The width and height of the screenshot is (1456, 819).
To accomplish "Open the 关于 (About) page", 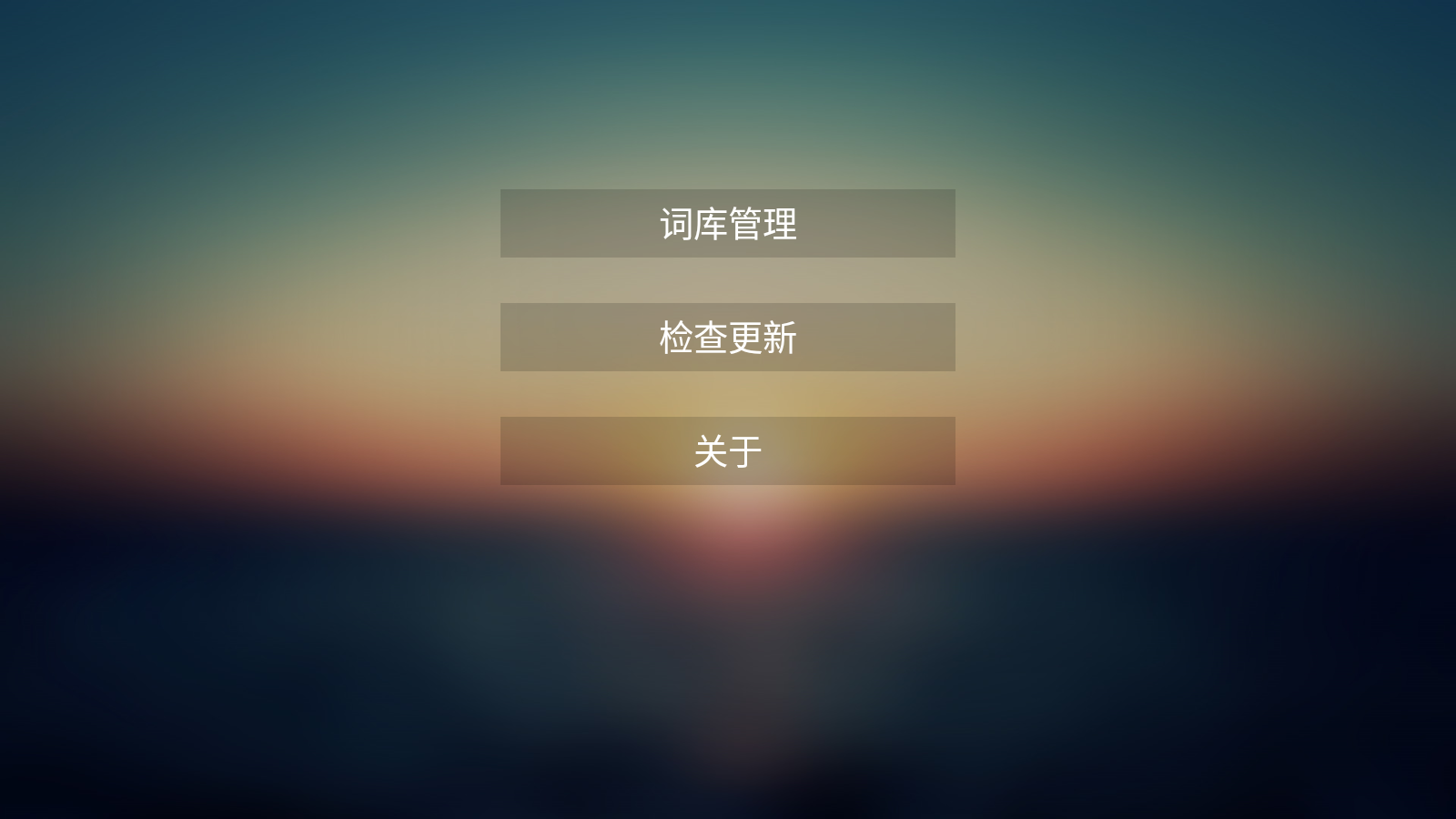I will 727,451.
